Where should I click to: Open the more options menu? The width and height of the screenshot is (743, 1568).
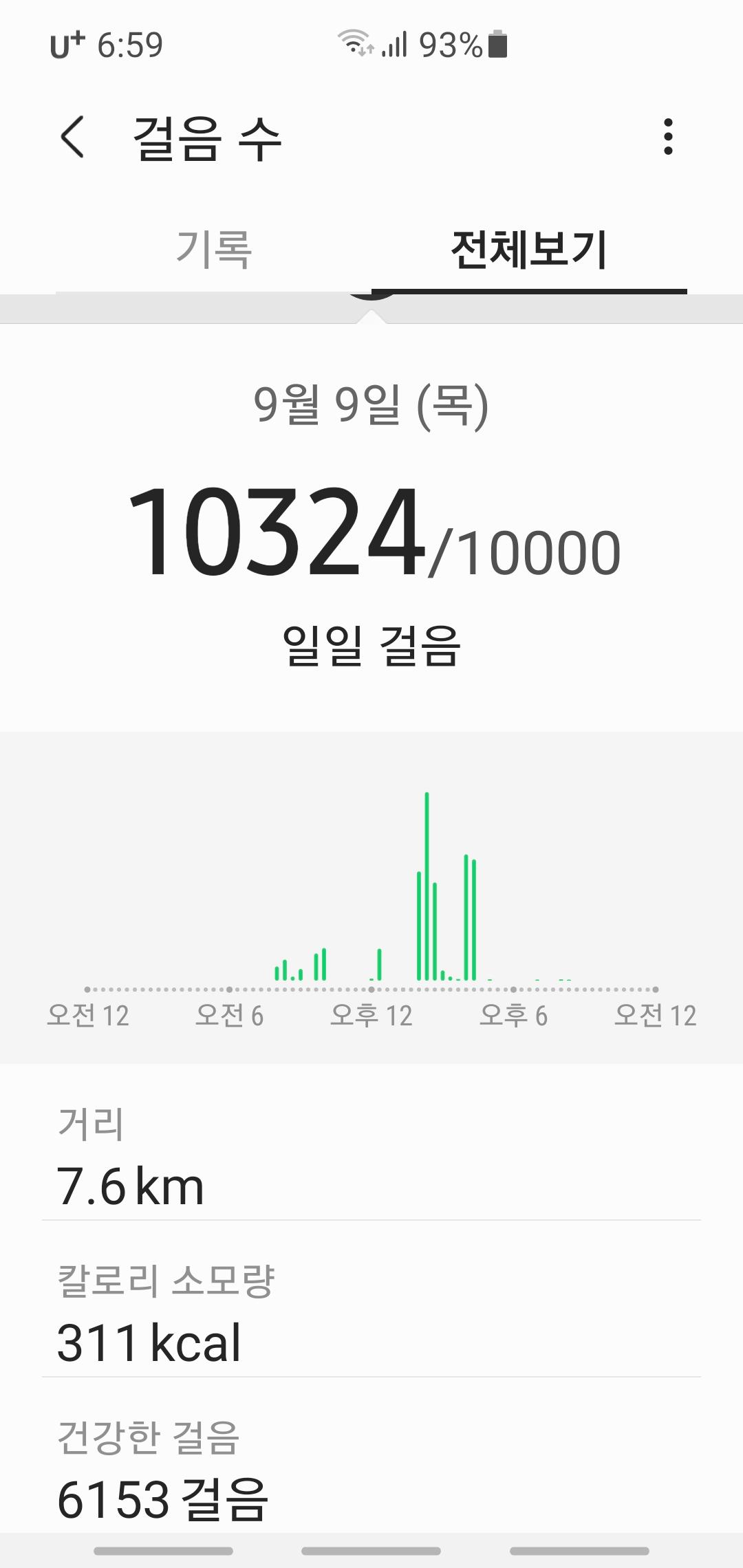point(667,137)
